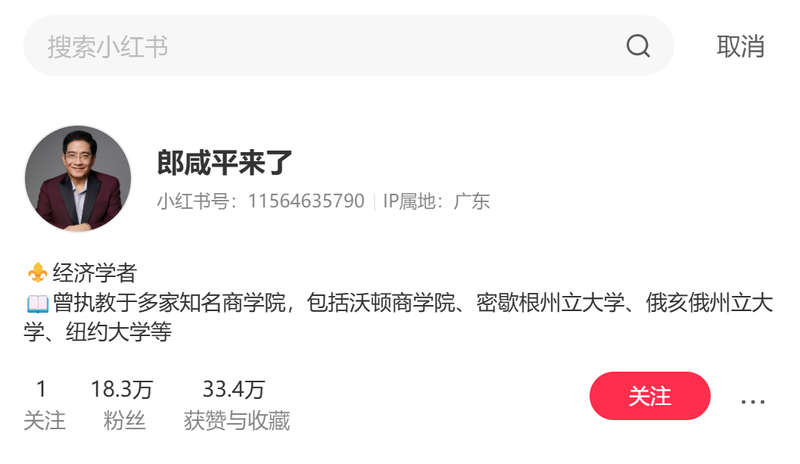The height and width of the screenshot is (464, 800).
Task: Open the three-dot more options menu
Action: coord(752,401)
